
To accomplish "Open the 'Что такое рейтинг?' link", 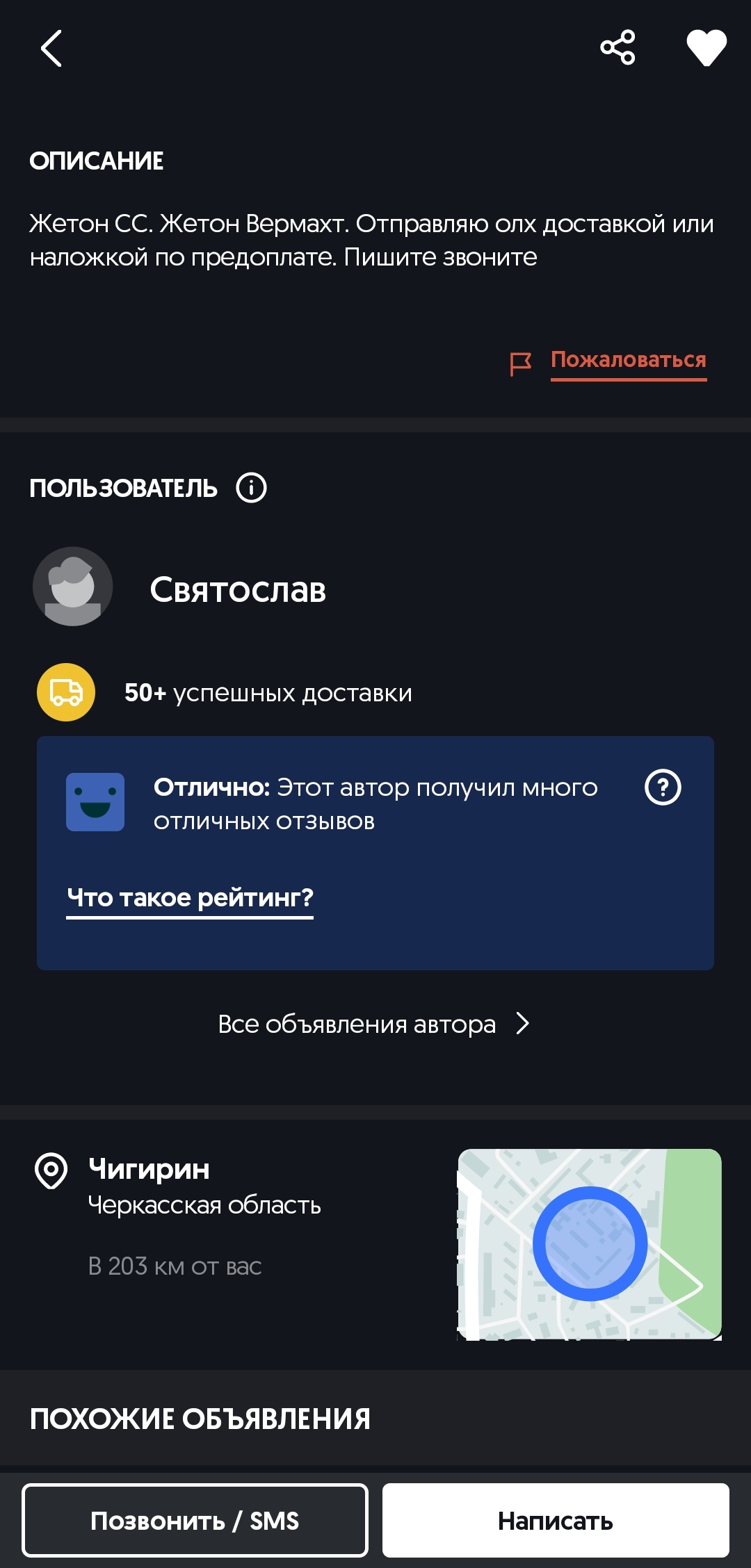I will [x=190, y=898].
